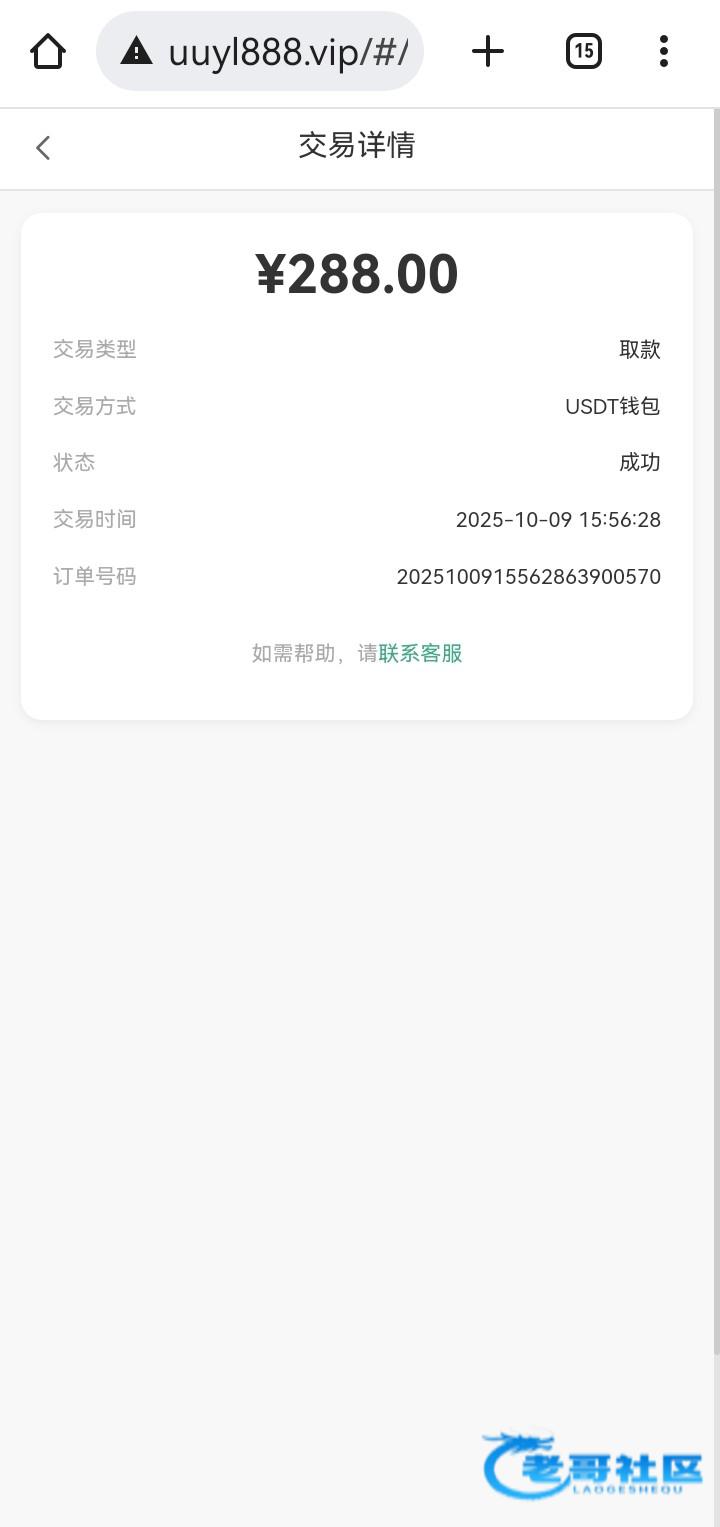
Task: Go back from the 交易详情 page
Action: click(43, 148)
